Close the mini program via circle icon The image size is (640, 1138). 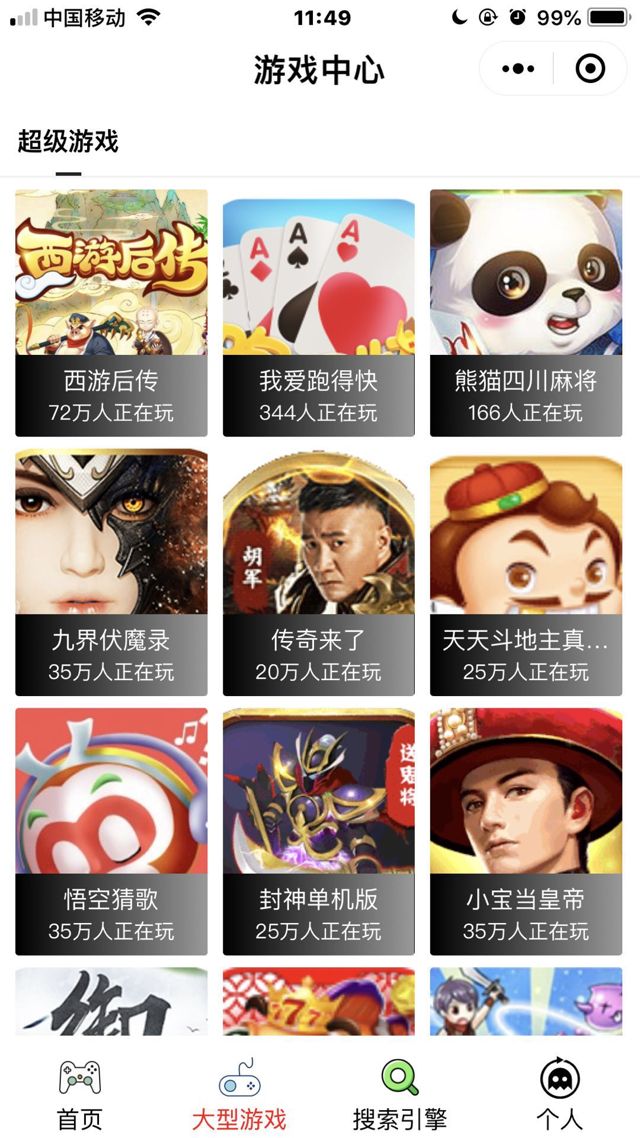(590, 69)
